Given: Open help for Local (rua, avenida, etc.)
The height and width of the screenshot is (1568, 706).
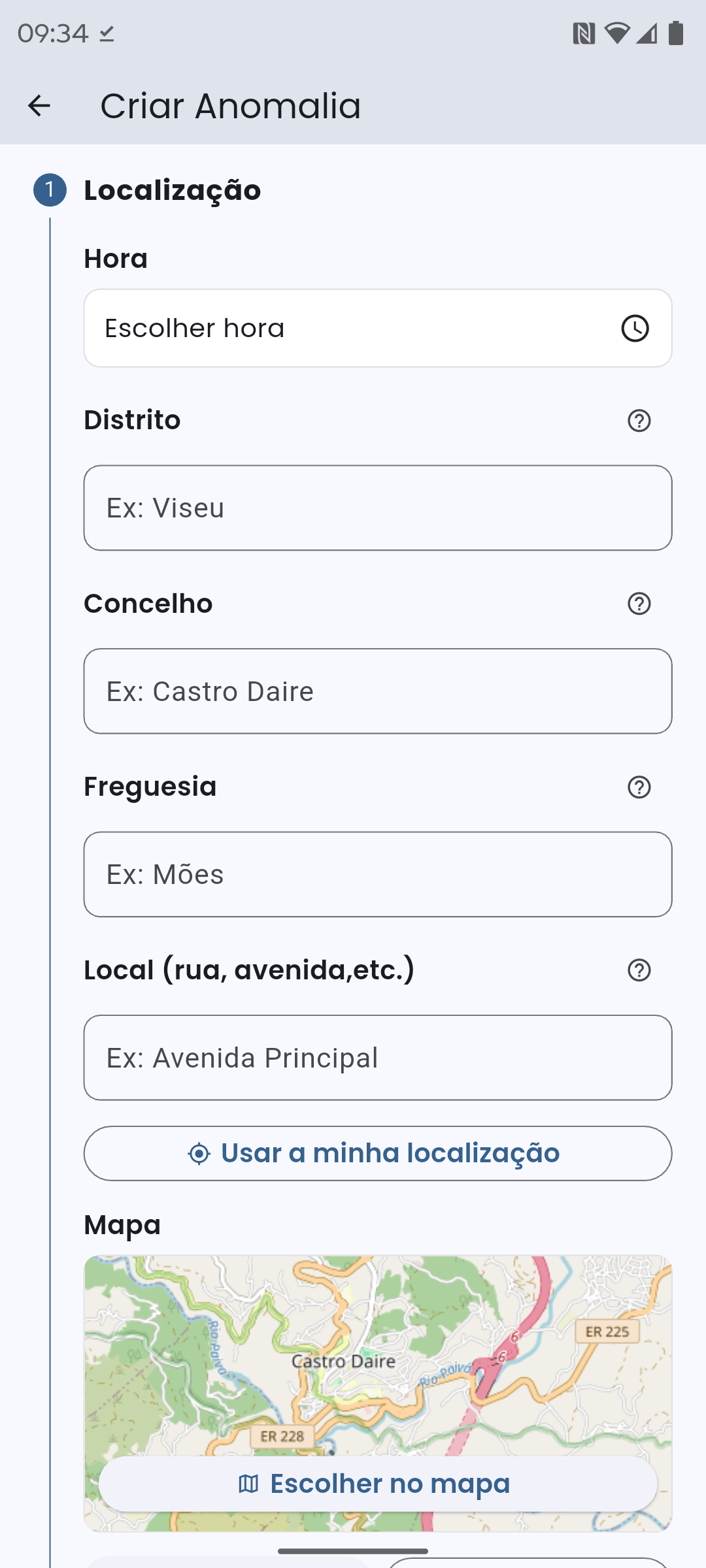Looking at the screenshot, I should coord(639,970).
